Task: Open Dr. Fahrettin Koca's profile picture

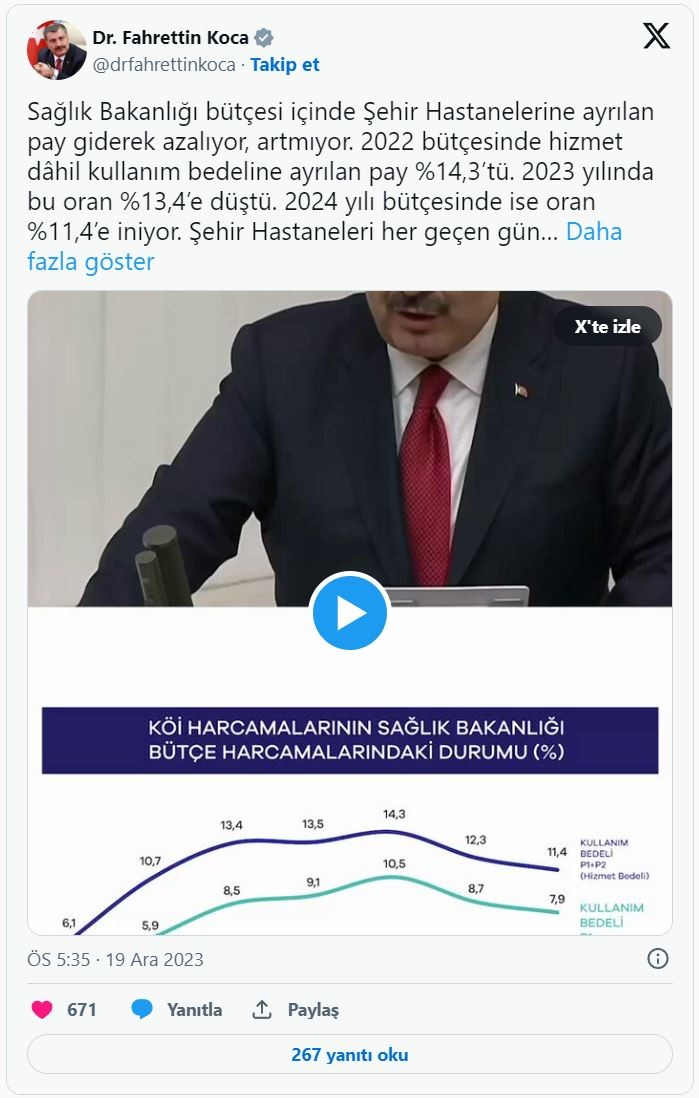Action: pyautogui.click(x=56, y=50)
